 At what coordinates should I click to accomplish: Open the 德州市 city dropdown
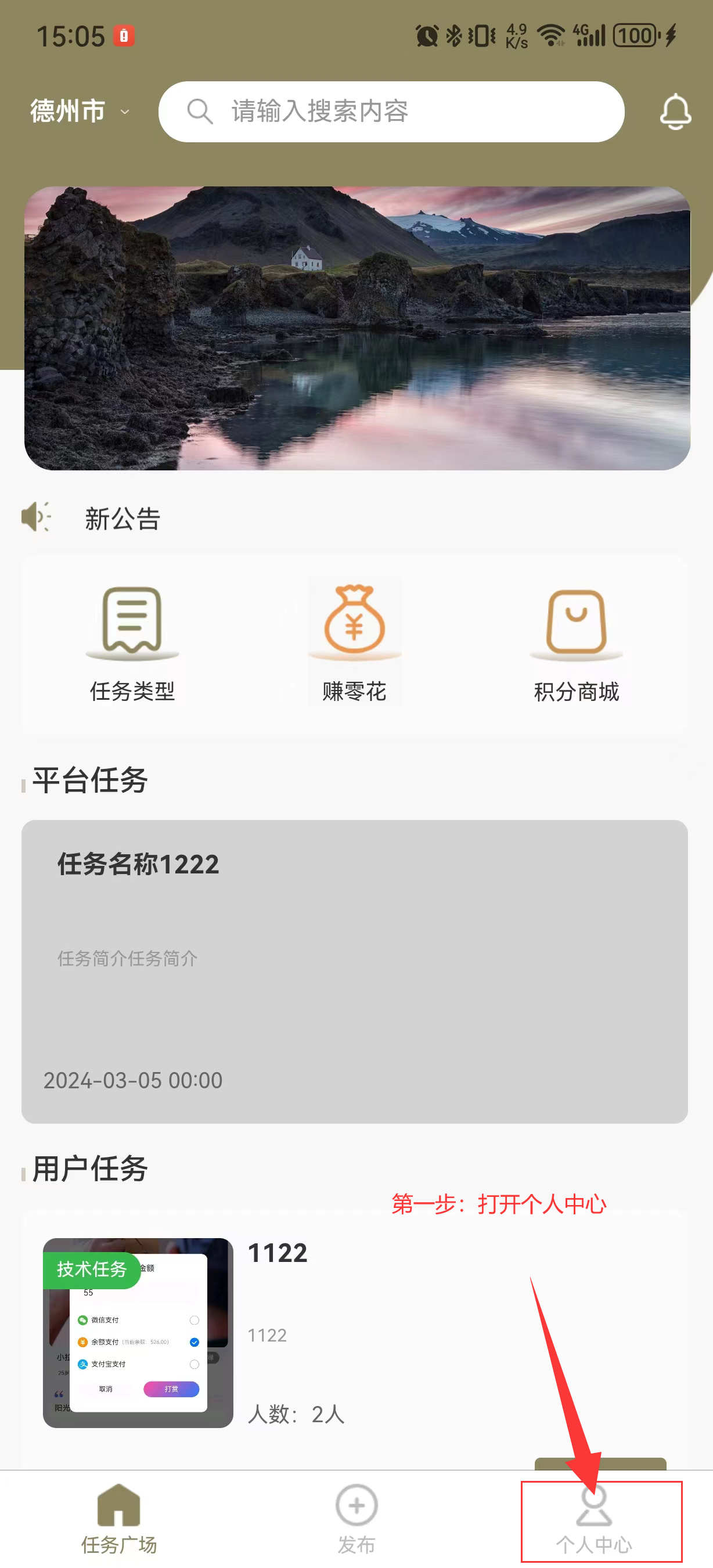click(79, 112)
